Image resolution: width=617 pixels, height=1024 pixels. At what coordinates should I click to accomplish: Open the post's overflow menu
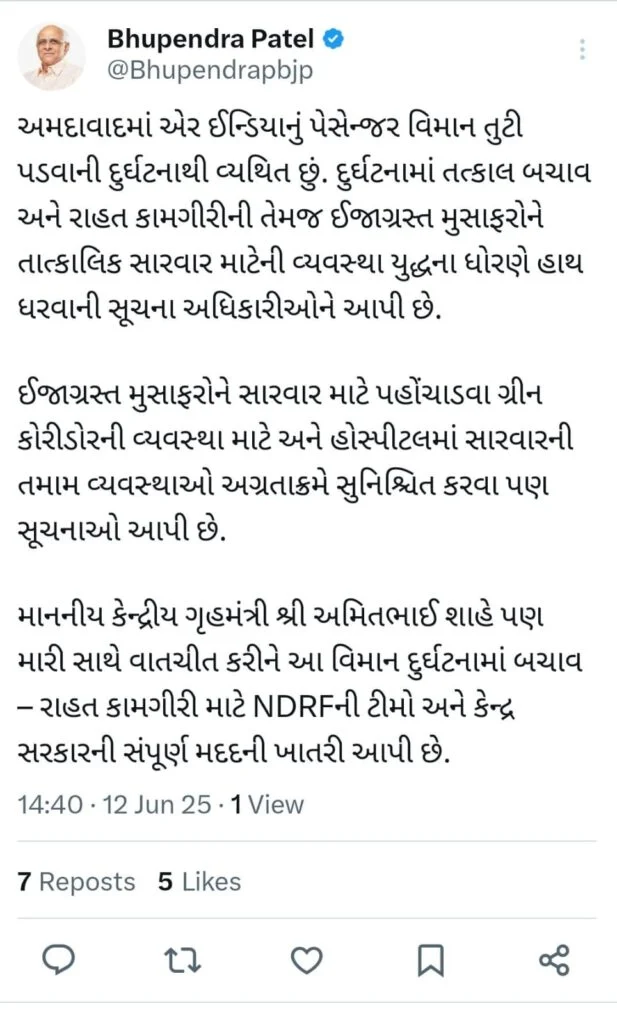click(x=582, y=50)
